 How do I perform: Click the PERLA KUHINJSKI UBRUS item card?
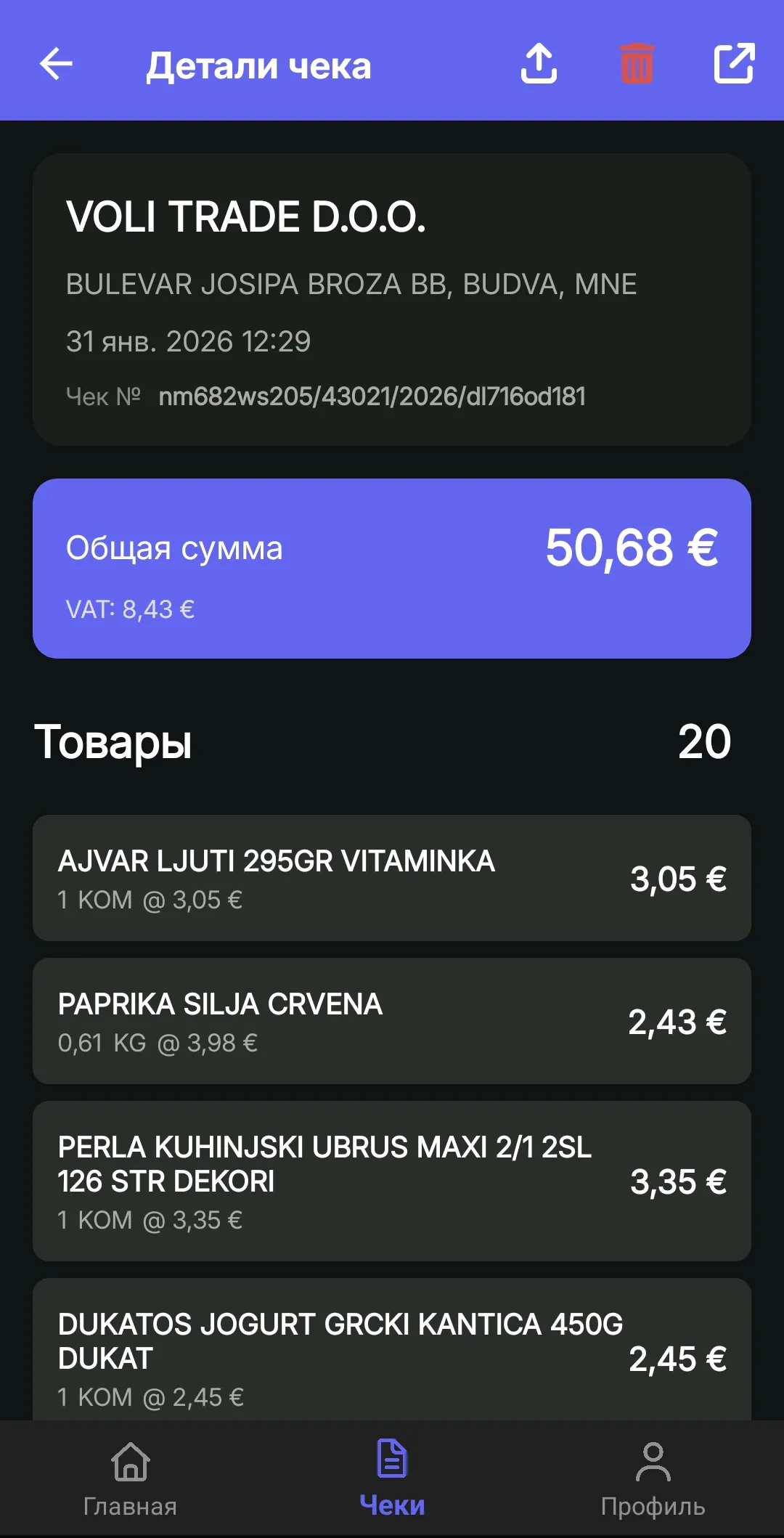tap(392, 1181)
